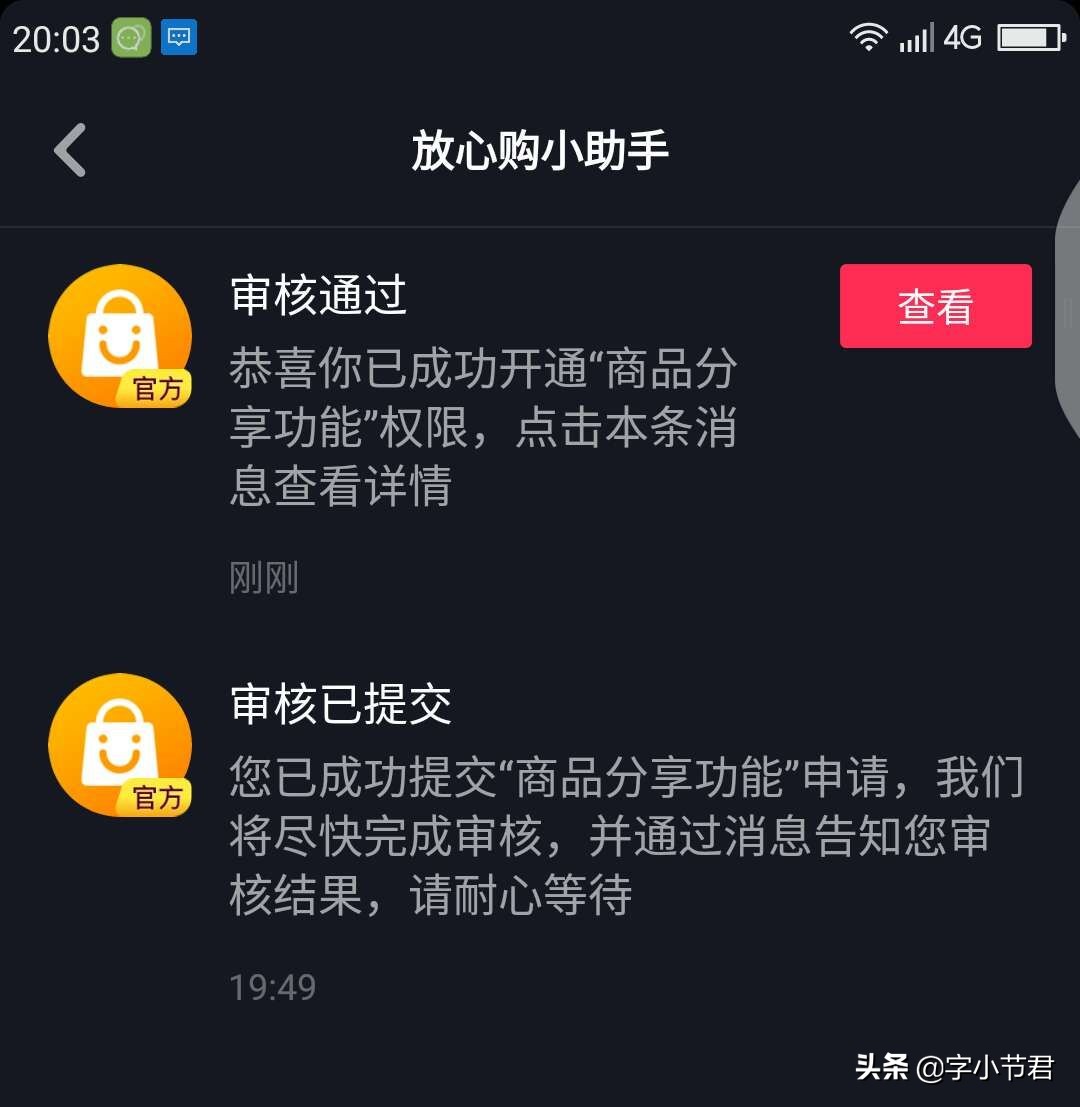The width and height of the screenshot is (1080, 1107).
Task: Open the 放心购小助手 official account avatar
Action: [120, 335]
